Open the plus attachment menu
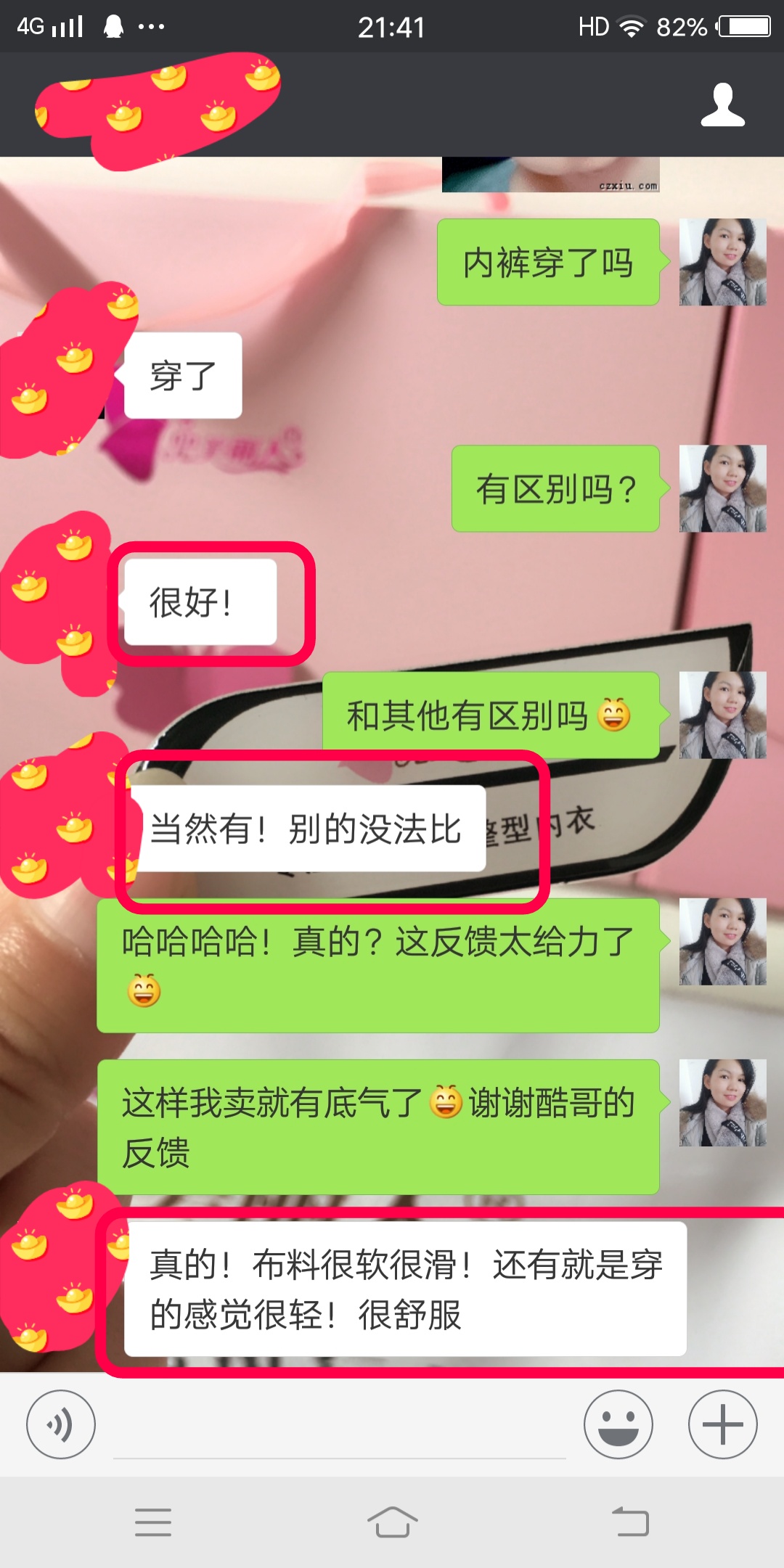 tap(722, 1424)
